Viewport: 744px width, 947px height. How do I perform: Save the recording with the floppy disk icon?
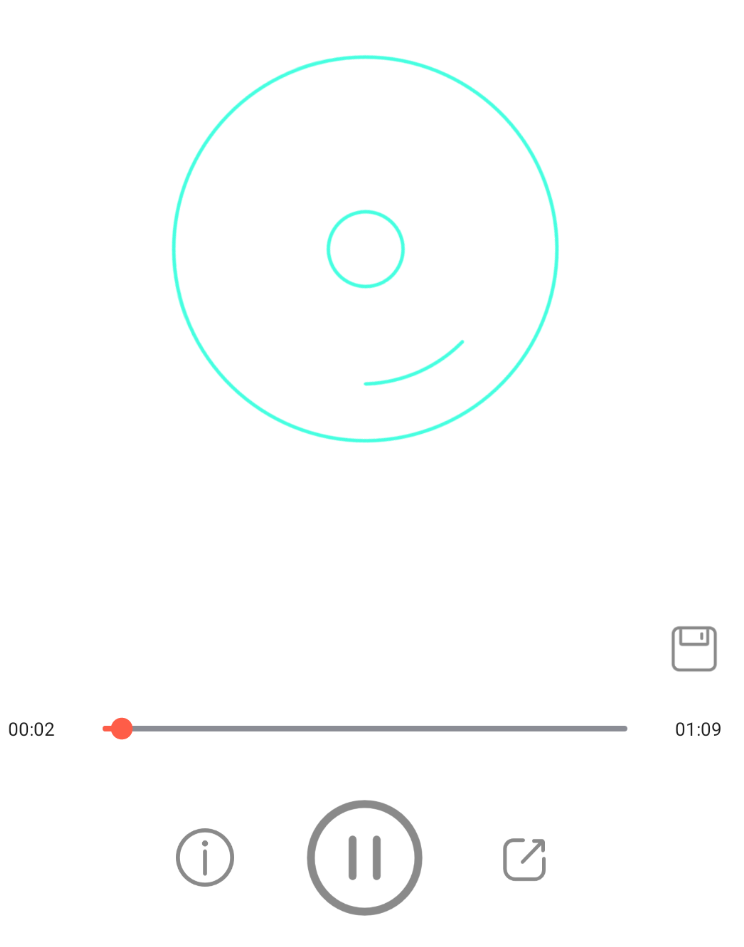coord(694,649)
